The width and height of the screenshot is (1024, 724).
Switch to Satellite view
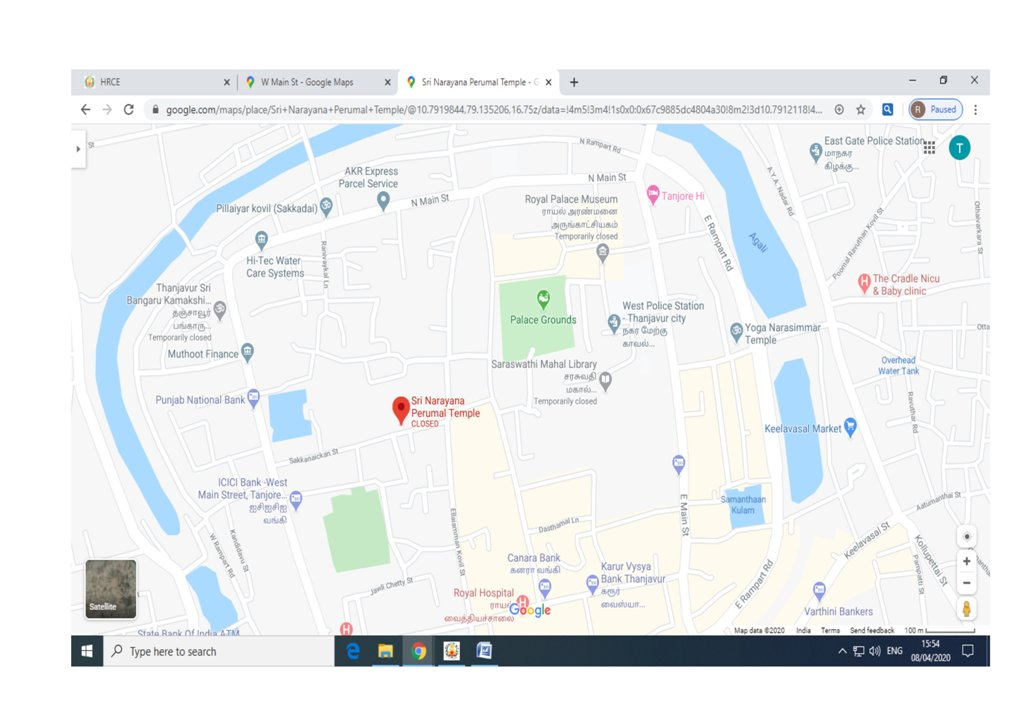[110, 589]
